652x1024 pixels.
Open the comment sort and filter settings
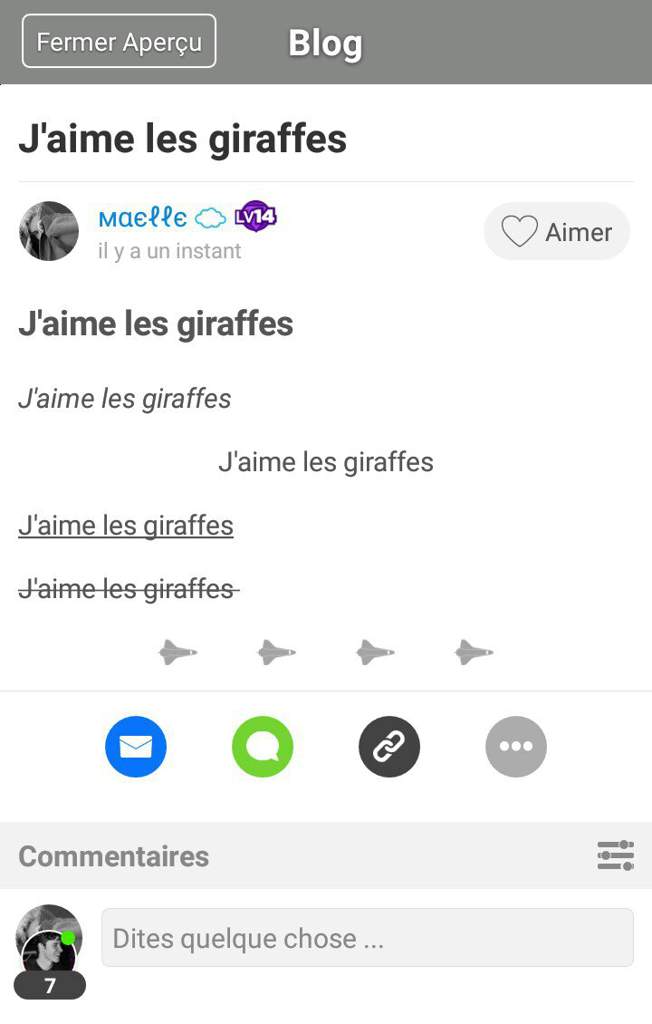[x=615, y=856]
